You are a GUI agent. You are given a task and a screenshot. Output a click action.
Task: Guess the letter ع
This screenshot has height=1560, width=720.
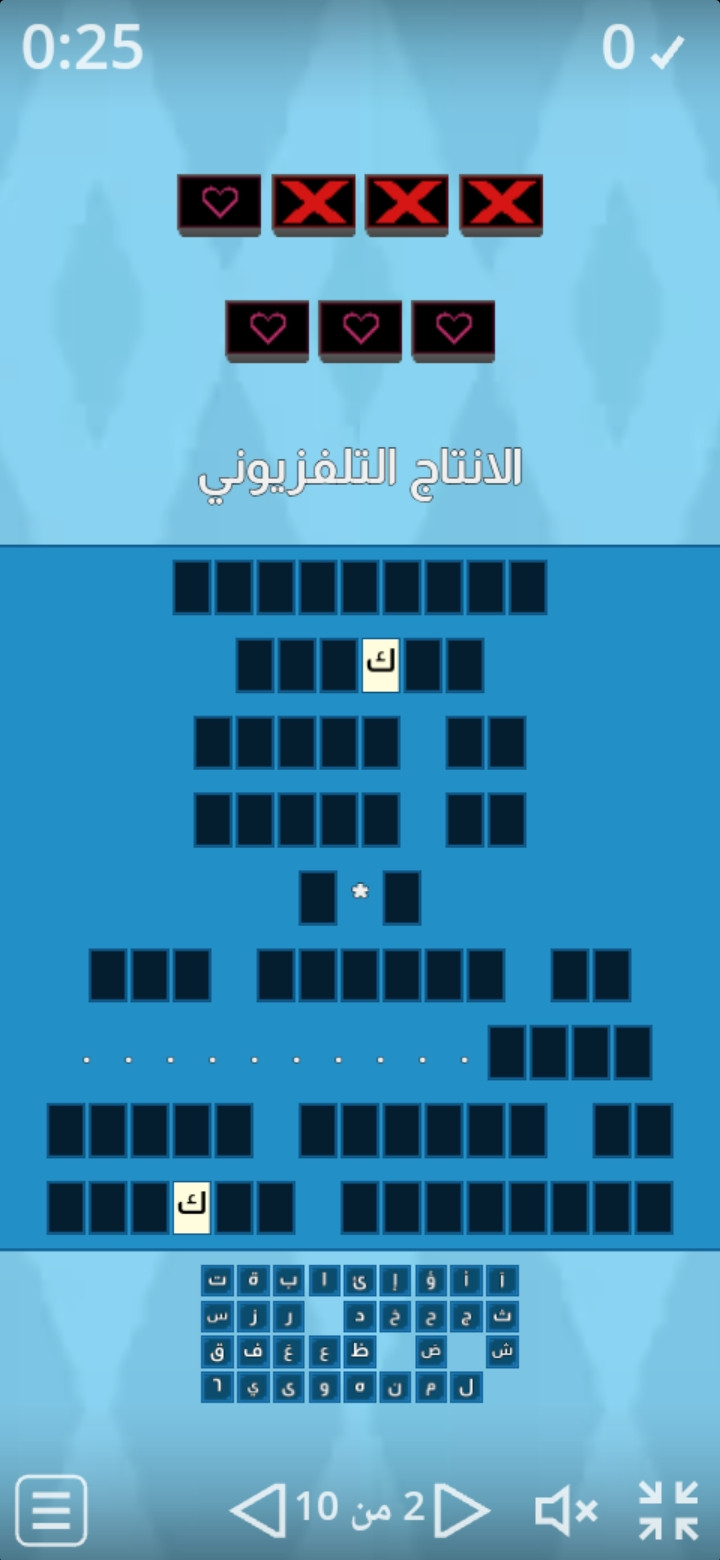324,1352
